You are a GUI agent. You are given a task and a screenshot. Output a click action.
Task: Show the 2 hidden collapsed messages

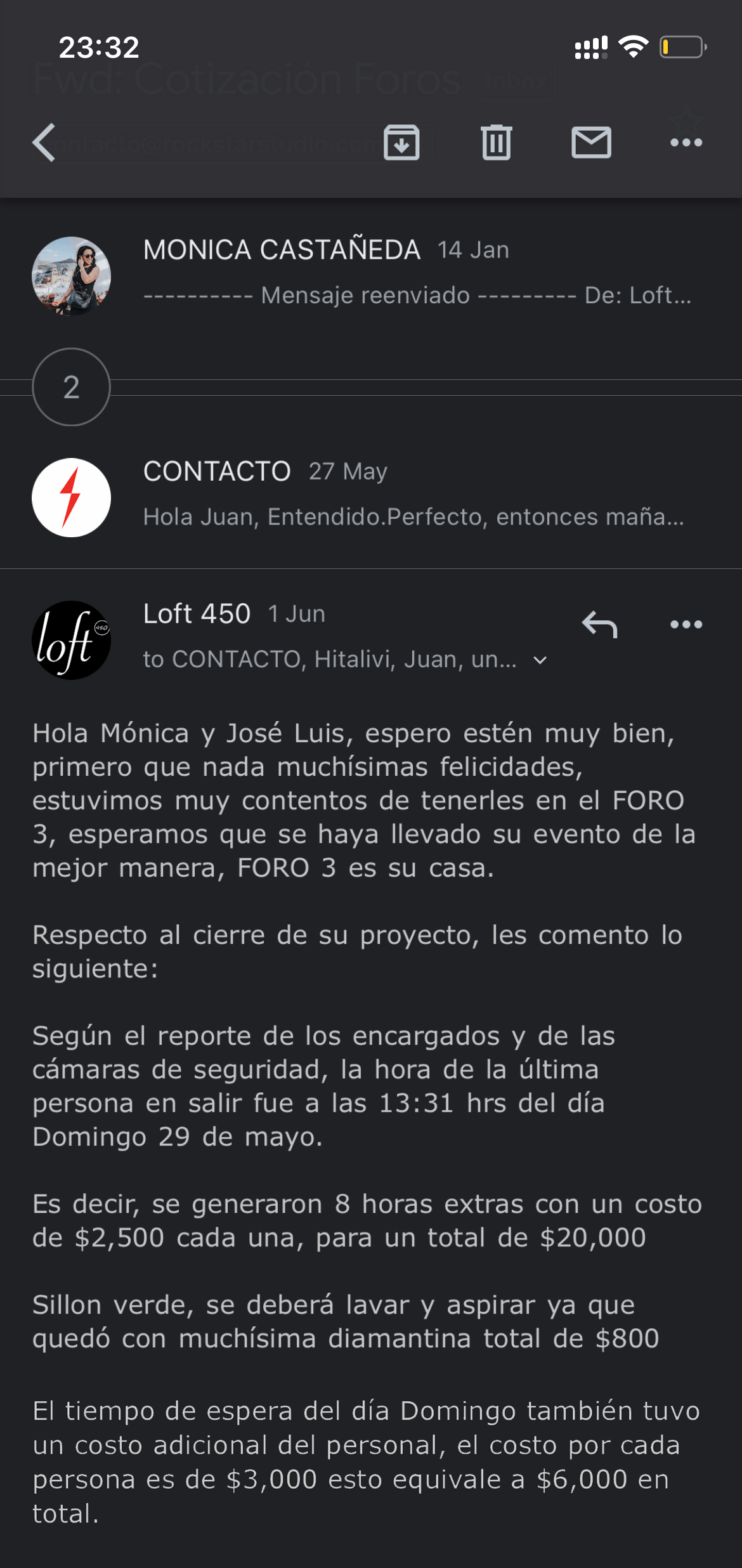coord(71,387)
